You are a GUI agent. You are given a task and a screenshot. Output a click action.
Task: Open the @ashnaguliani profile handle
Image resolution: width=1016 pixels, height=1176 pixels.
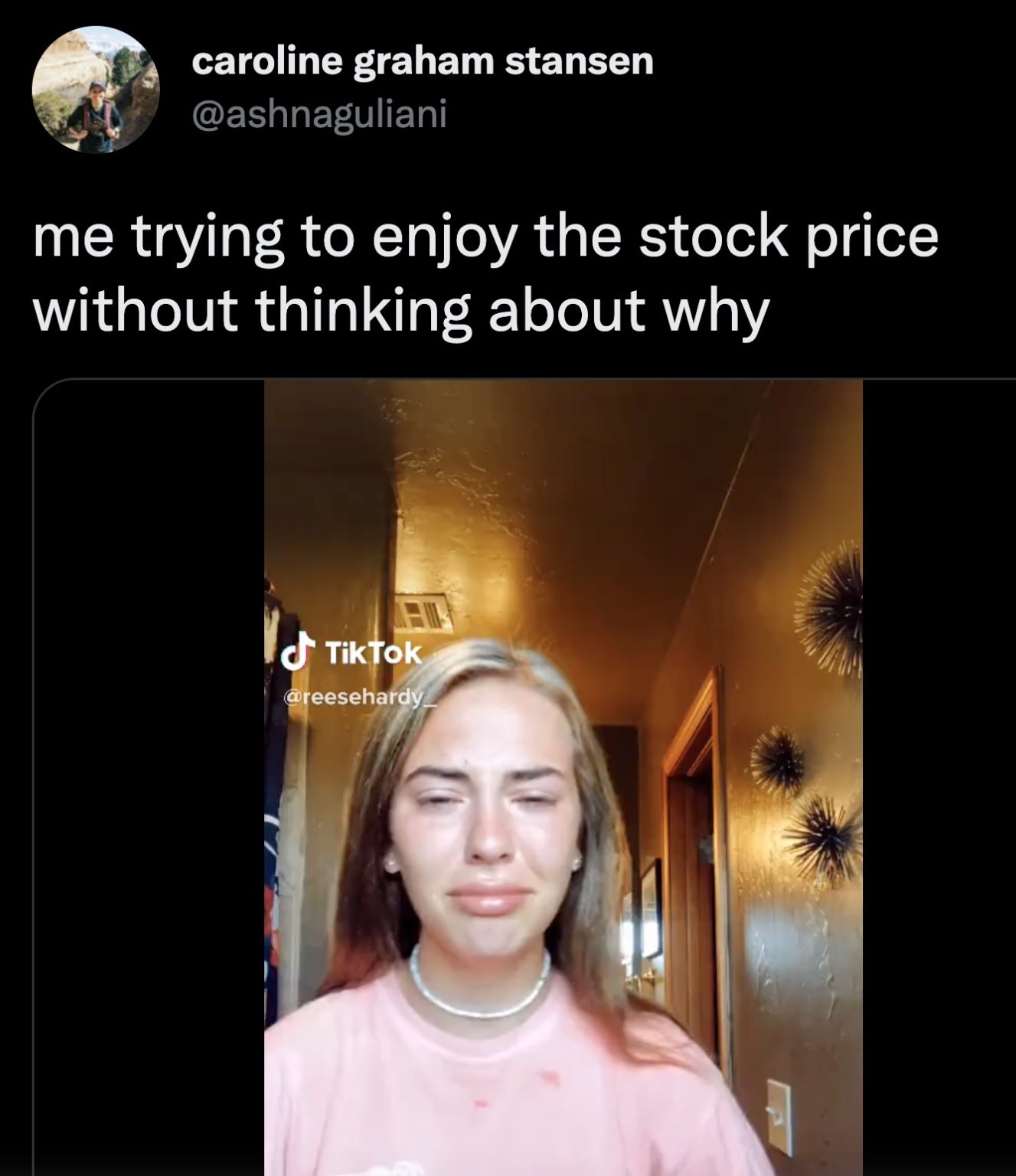pos(319,116)
